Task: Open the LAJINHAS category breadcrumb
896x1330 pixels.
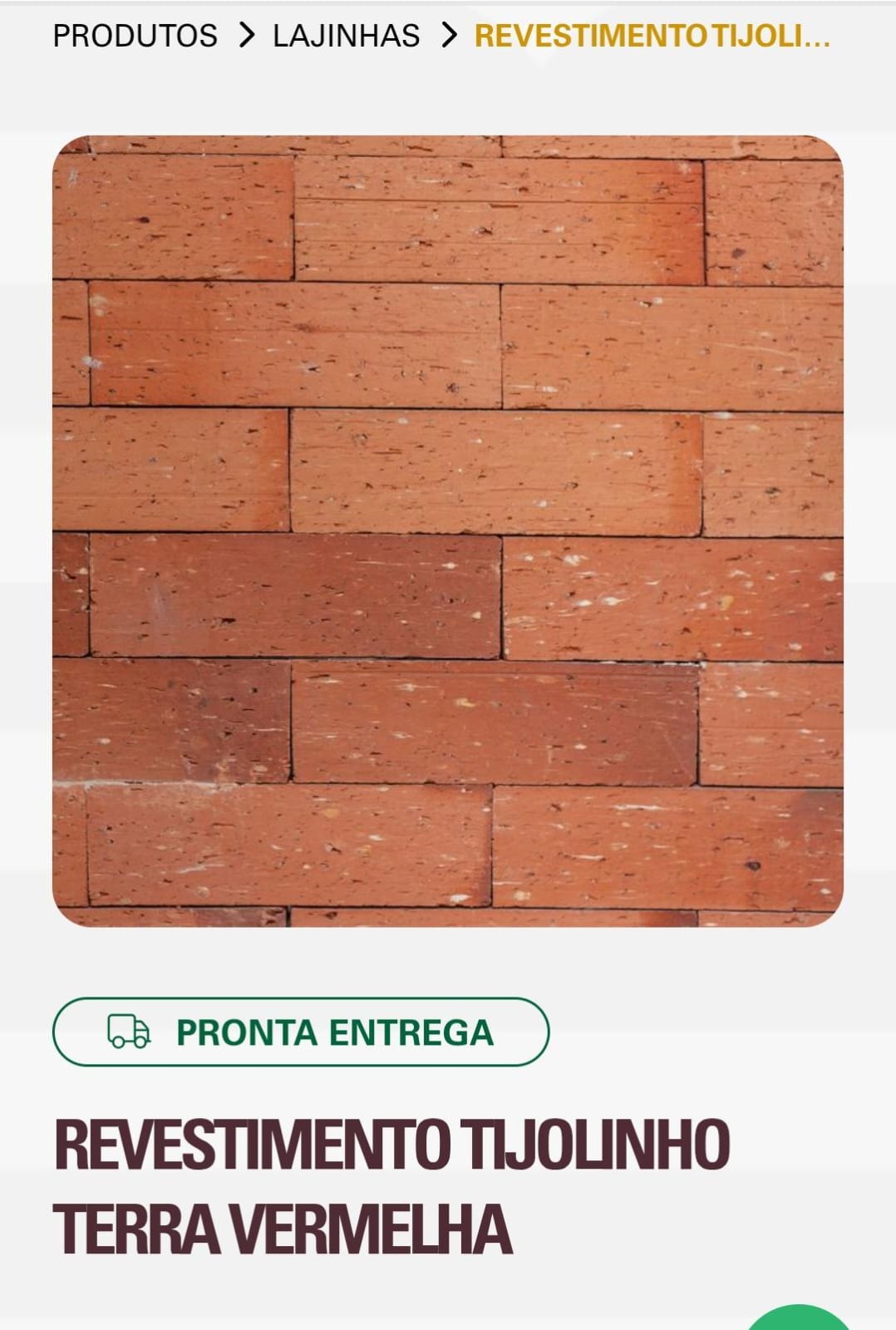Action: point(346,36)
